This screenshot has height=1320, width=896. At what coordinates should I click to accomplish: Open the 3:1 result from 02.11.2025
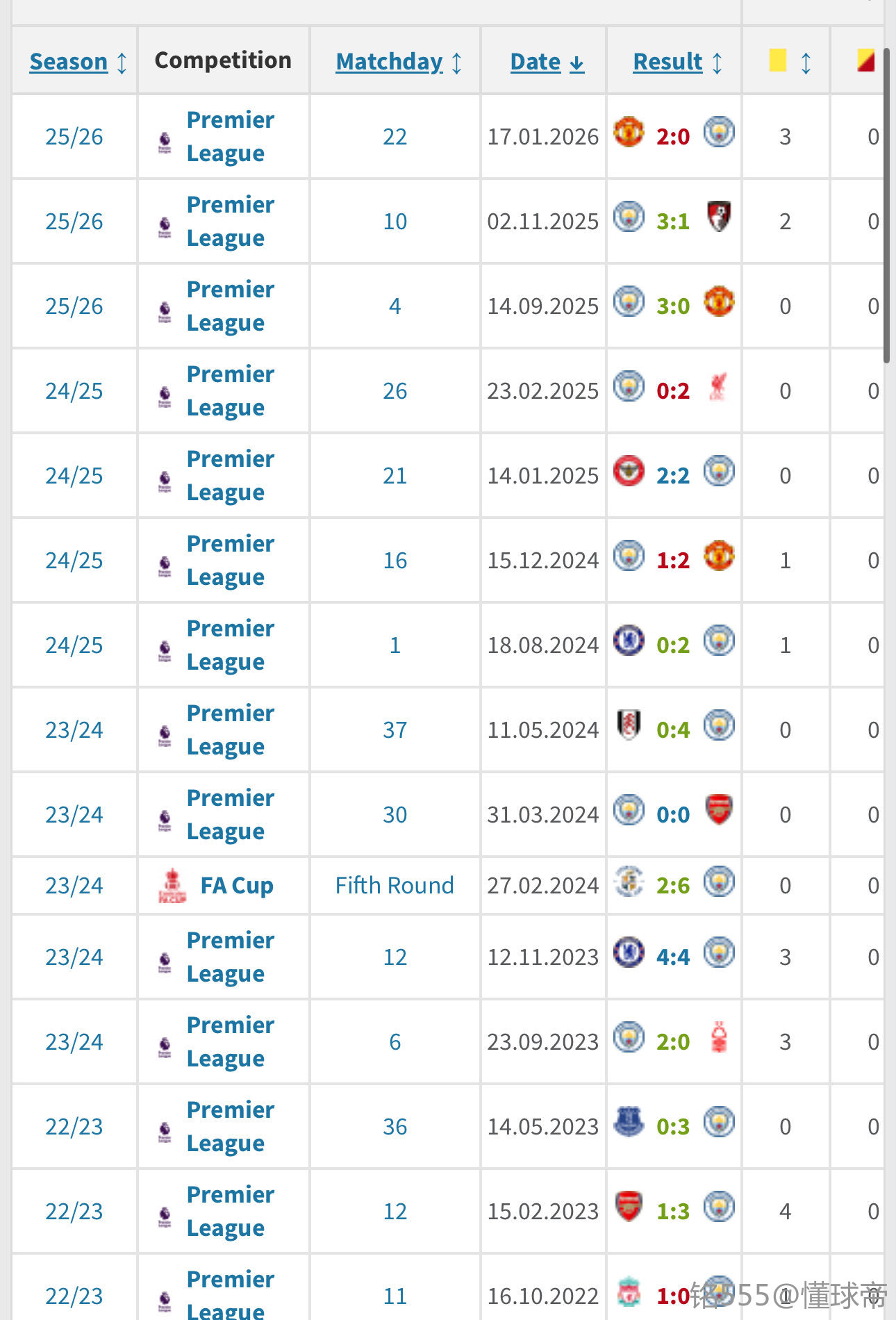tap(673, 222)
